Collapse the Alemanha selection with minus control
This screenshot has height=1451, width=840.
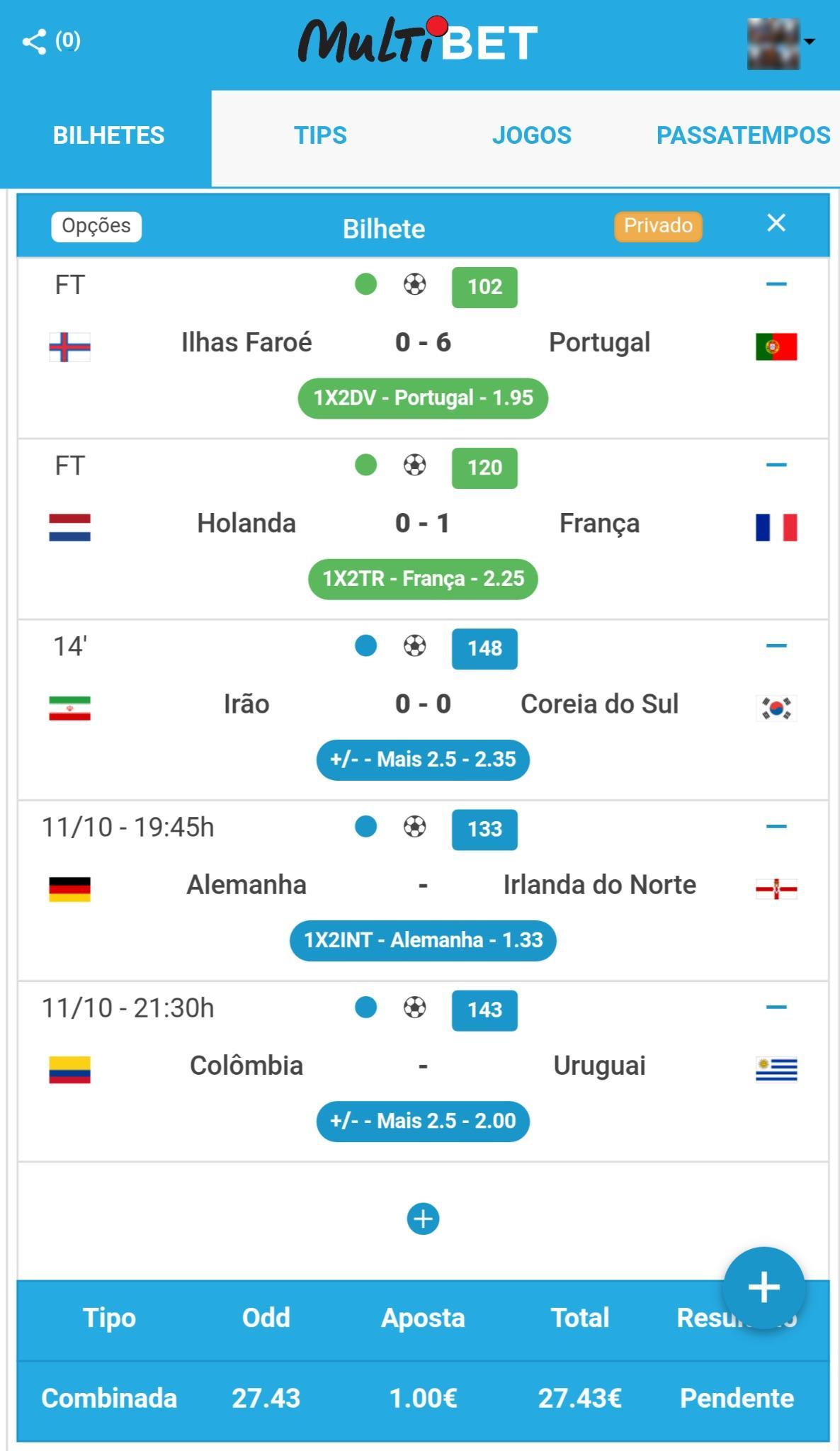tap(776, 828)
